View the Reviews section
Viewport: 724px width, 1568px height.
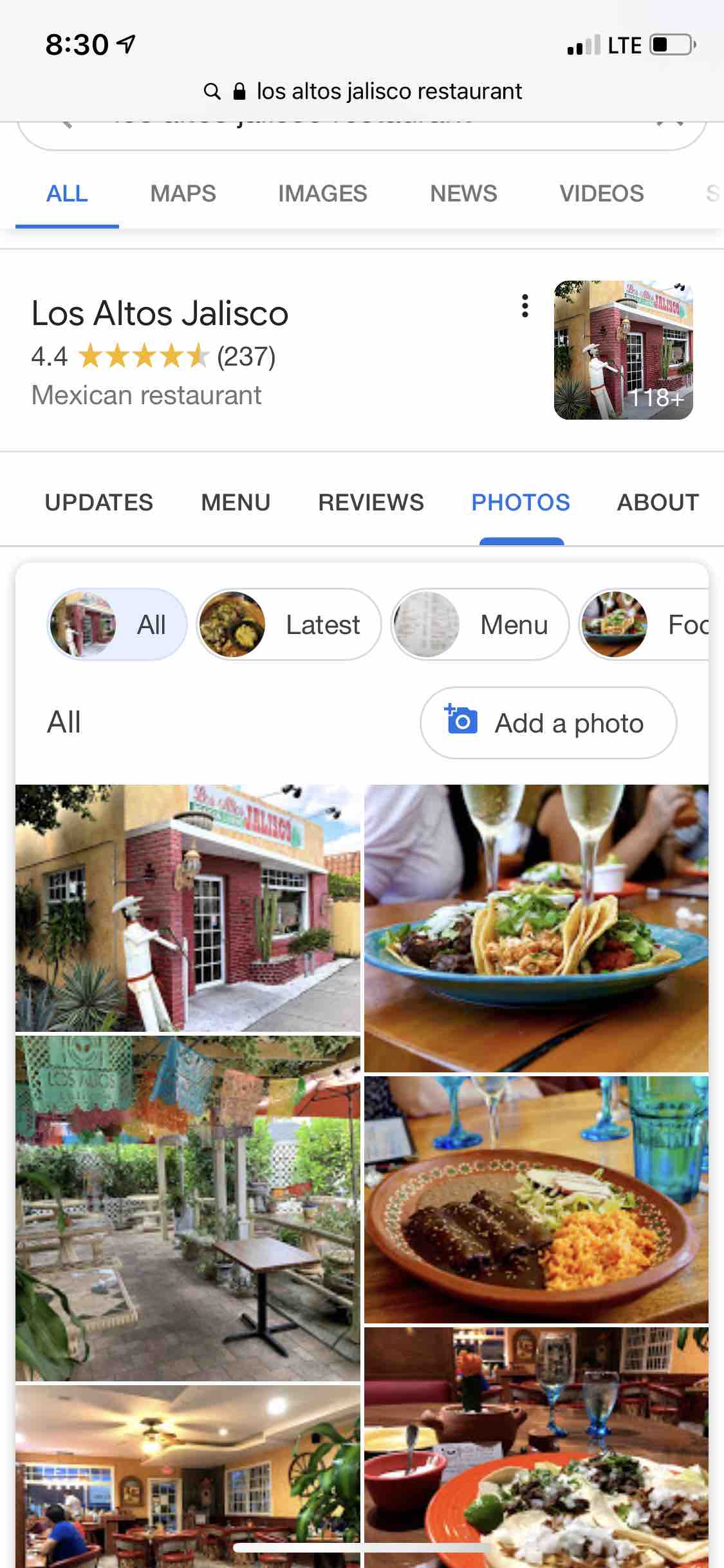pyautogui.click(x=371, y=503)
